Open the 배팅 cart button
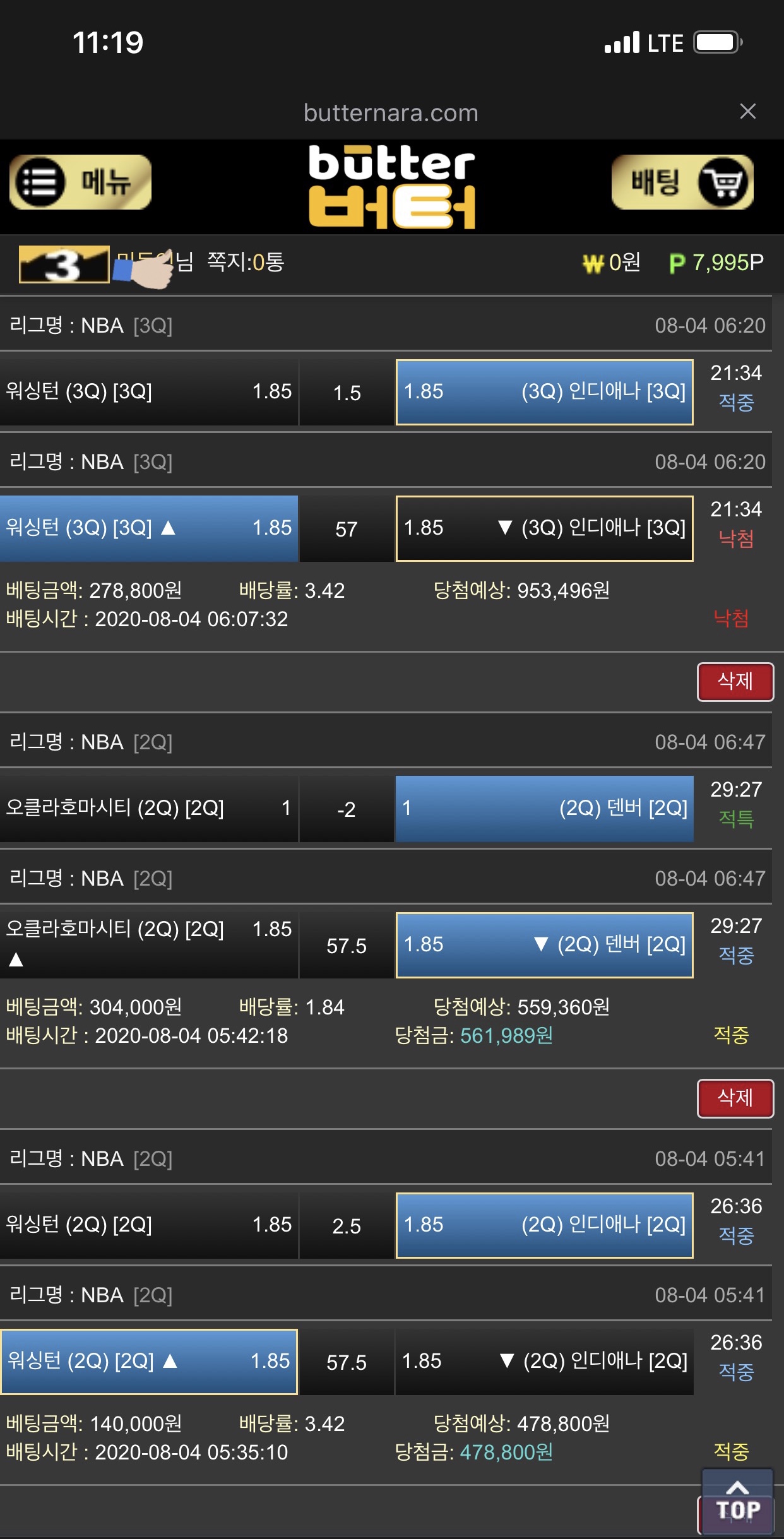 click(682, 182)
